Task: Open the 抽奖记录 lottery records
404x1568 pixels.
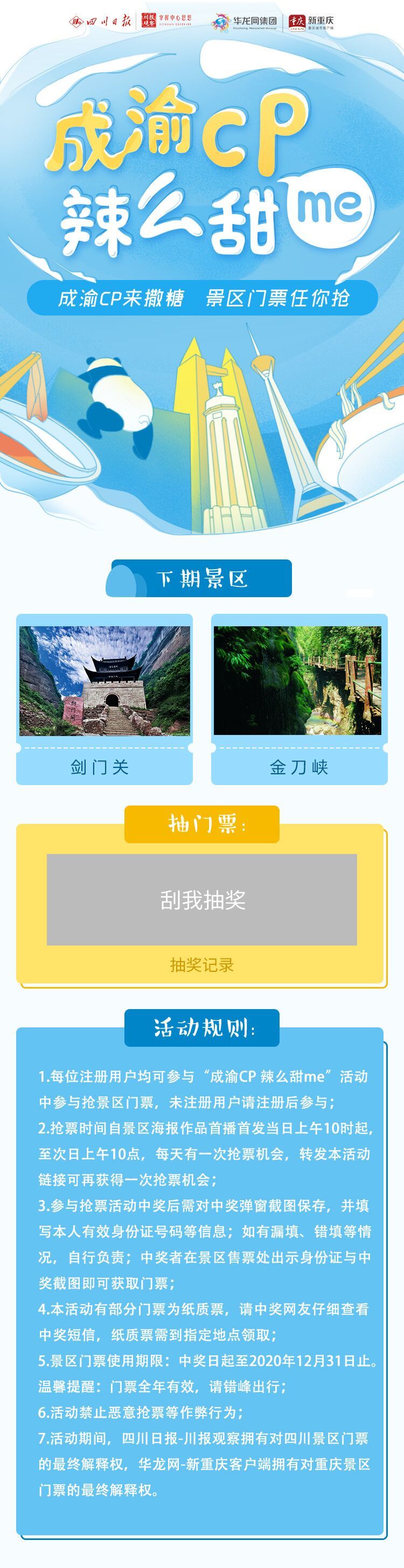Action: click(201, 965)
